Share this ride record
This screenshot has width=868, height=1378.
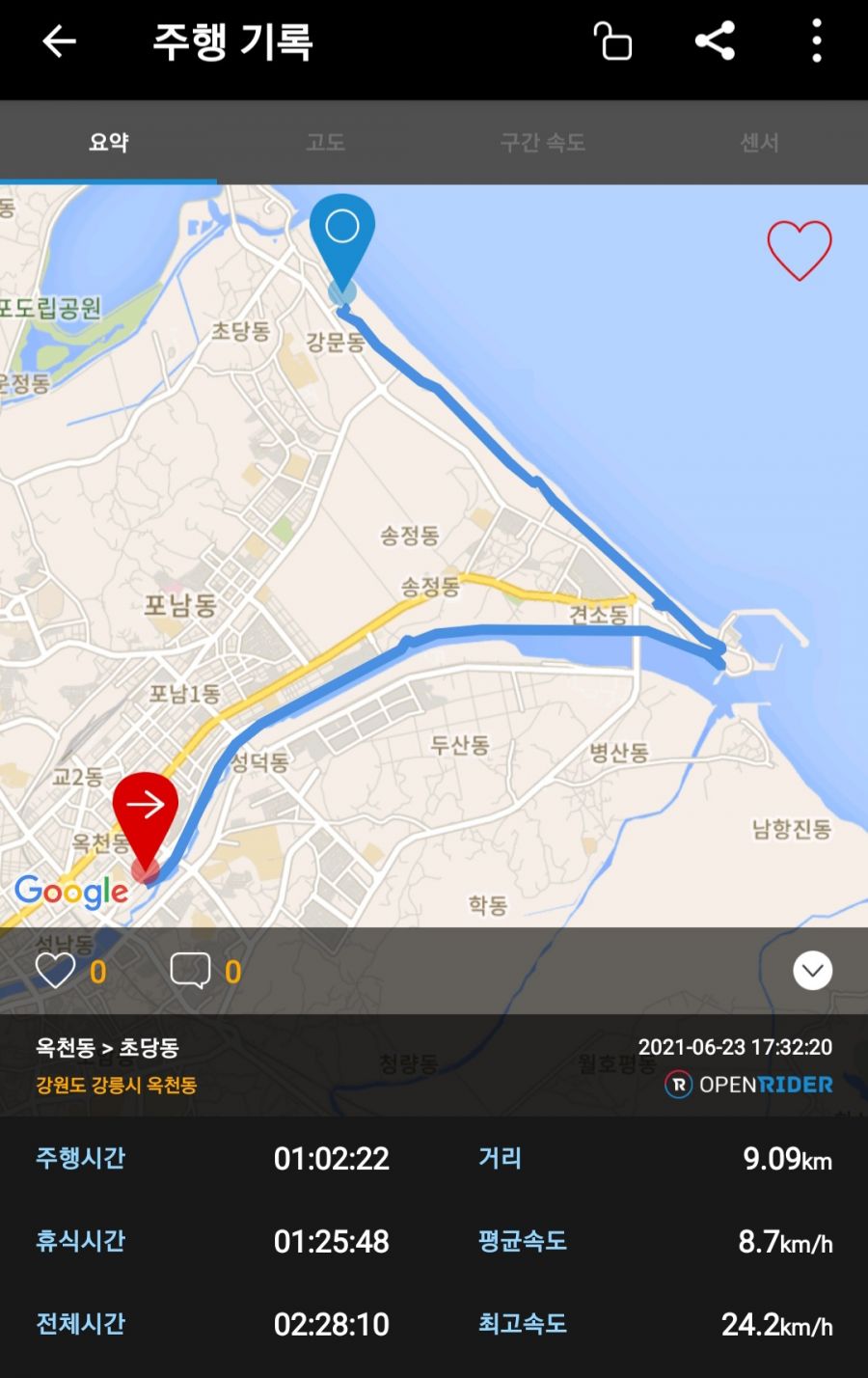715,41
